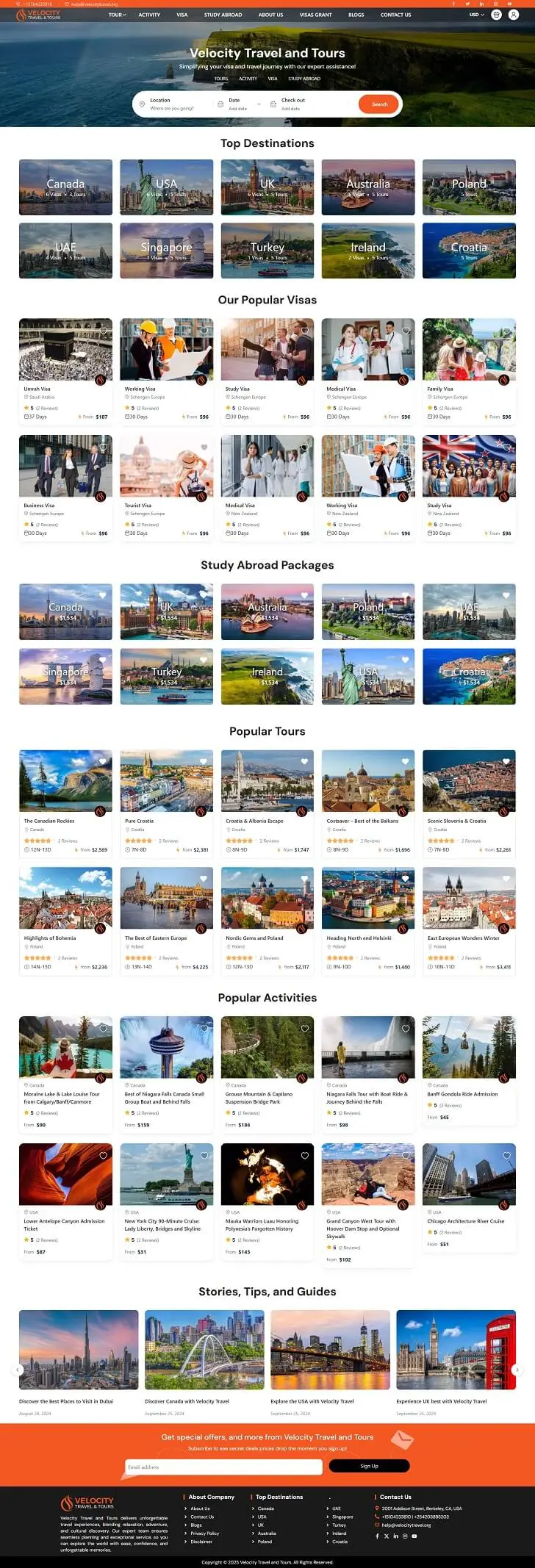Open the Singapore destination tile
The image size is (535, 1568).
(166, 251)
